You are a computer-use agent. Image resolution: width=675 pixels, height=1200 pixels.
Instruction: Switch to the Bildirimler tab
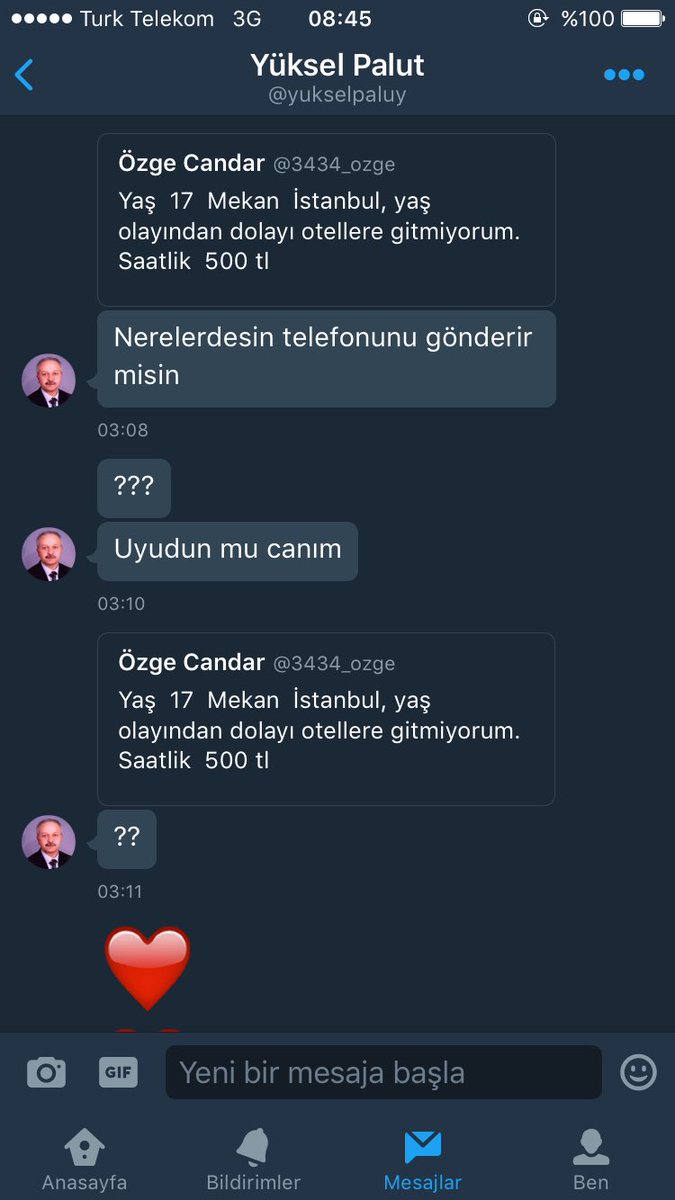point(253,1160)
